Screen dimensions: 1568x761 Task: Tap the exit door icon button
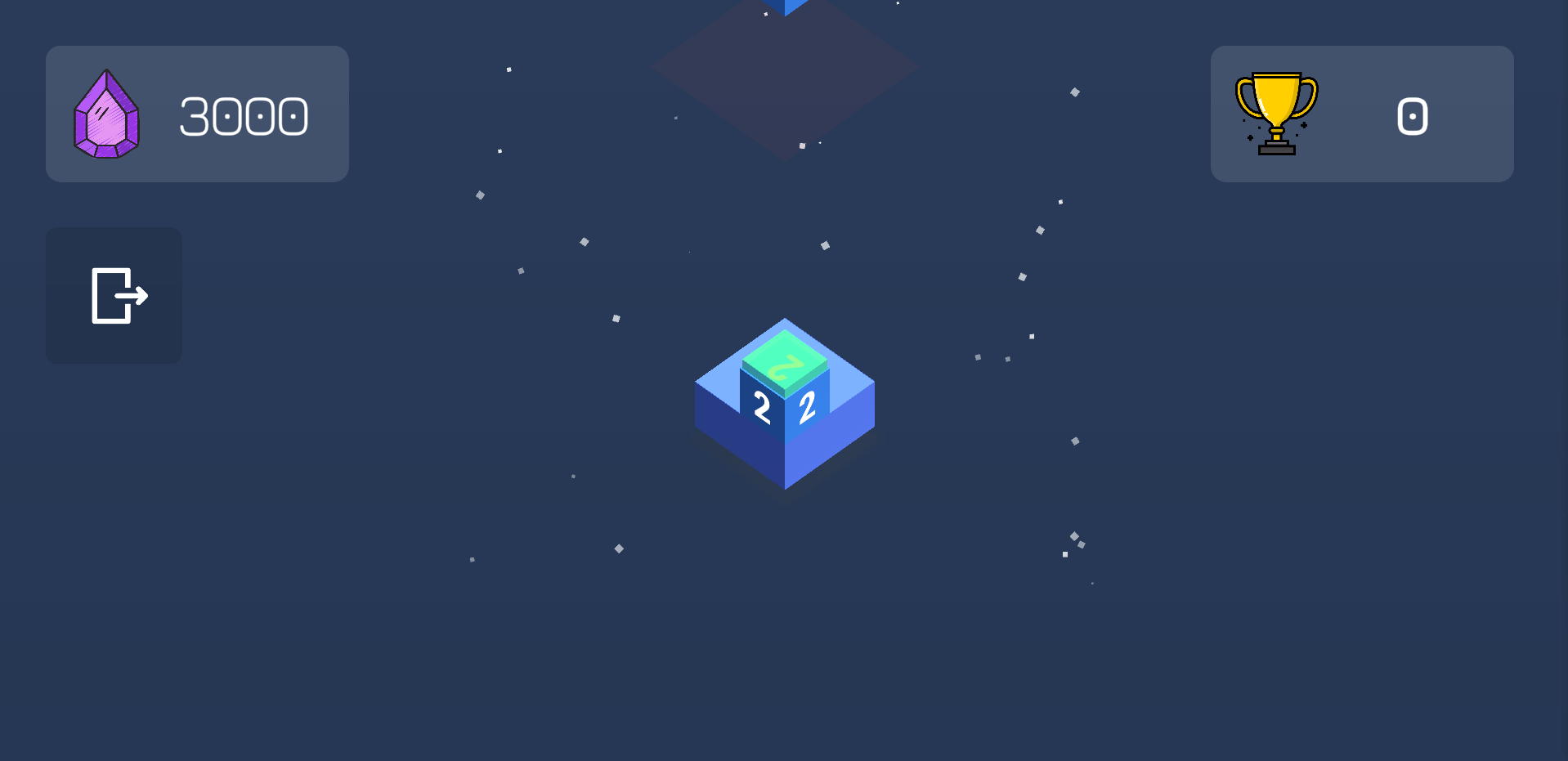point(114,295)
